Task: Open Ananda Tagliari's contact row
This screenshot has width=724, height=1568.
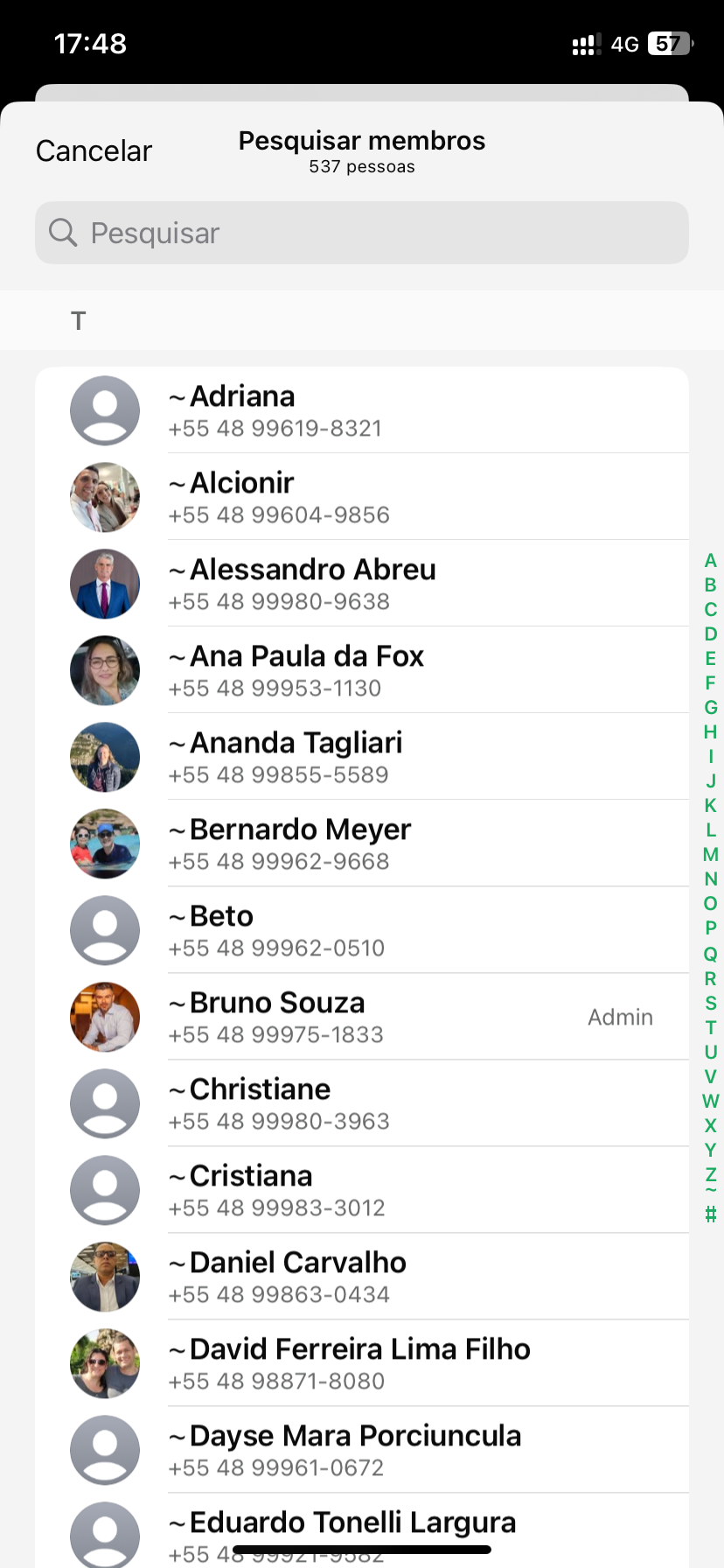Action: pos(362,757)
